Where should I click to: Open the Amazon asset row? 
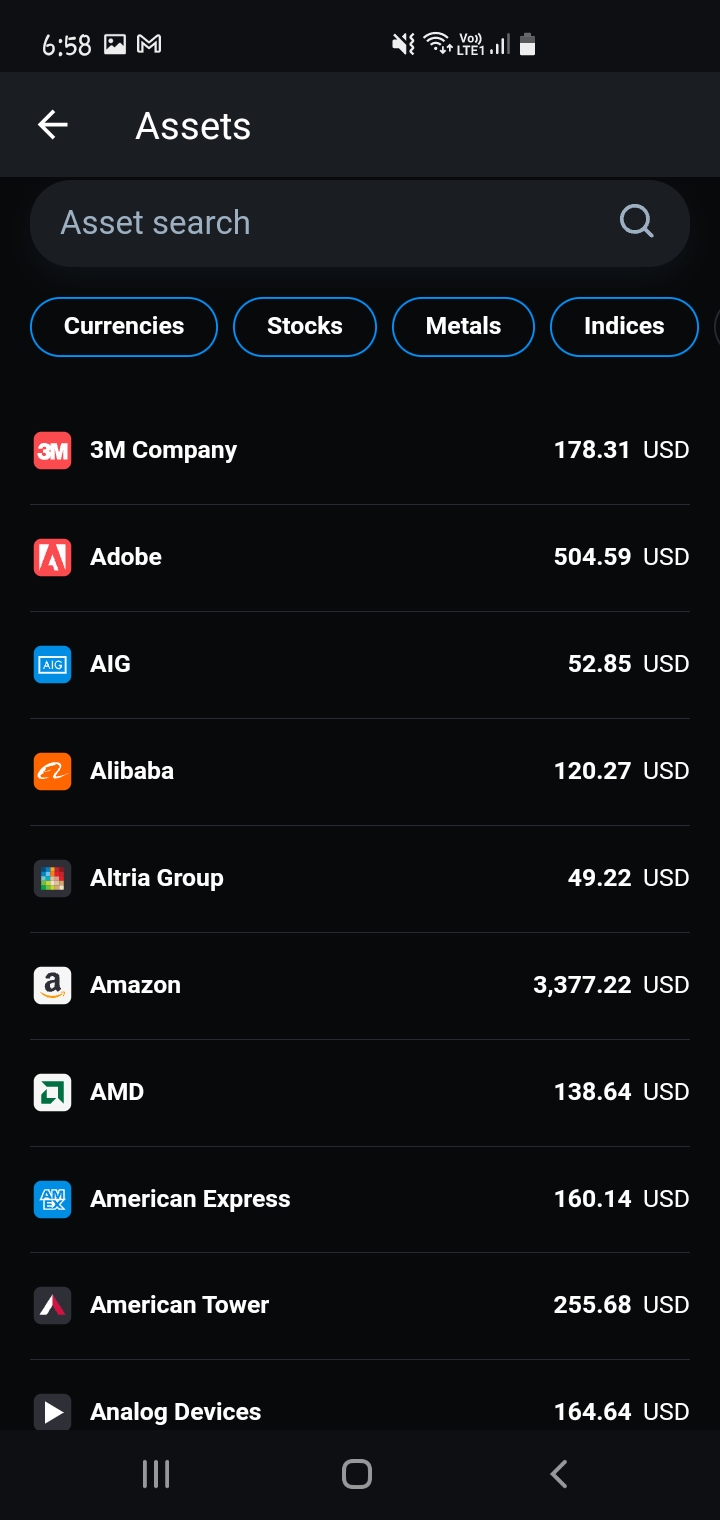[360, 986]
